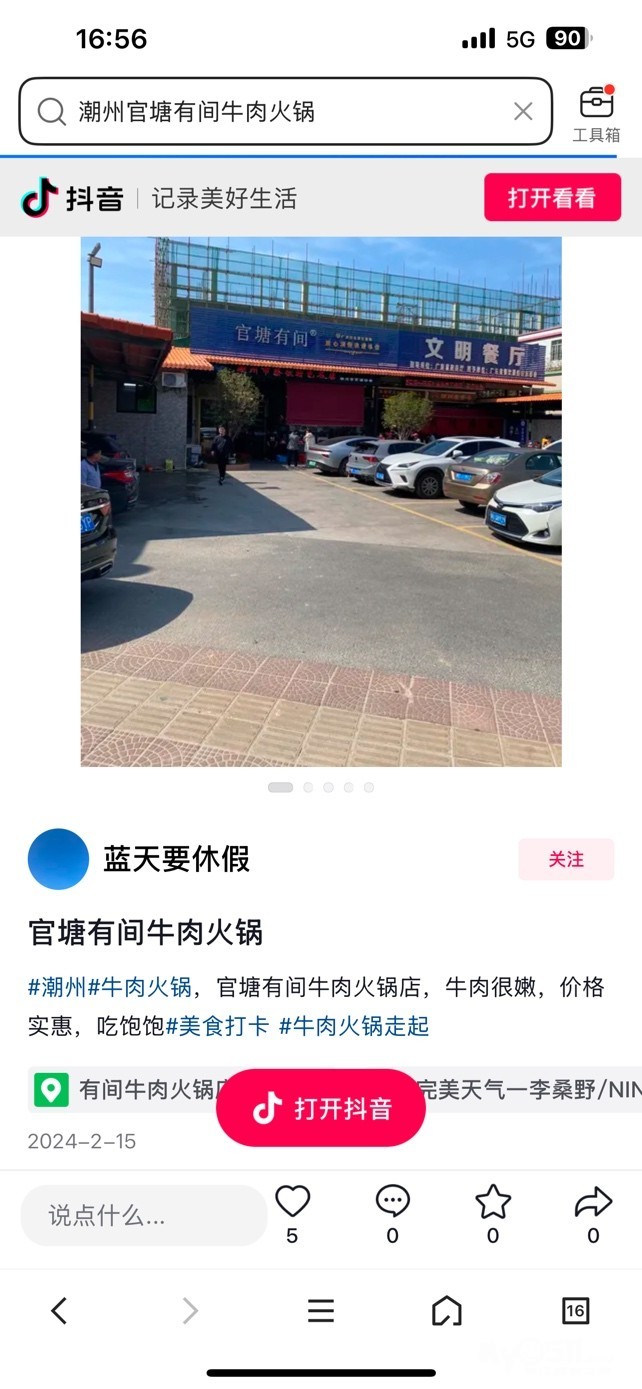Like this post with the heart icon

[292, 1202]
